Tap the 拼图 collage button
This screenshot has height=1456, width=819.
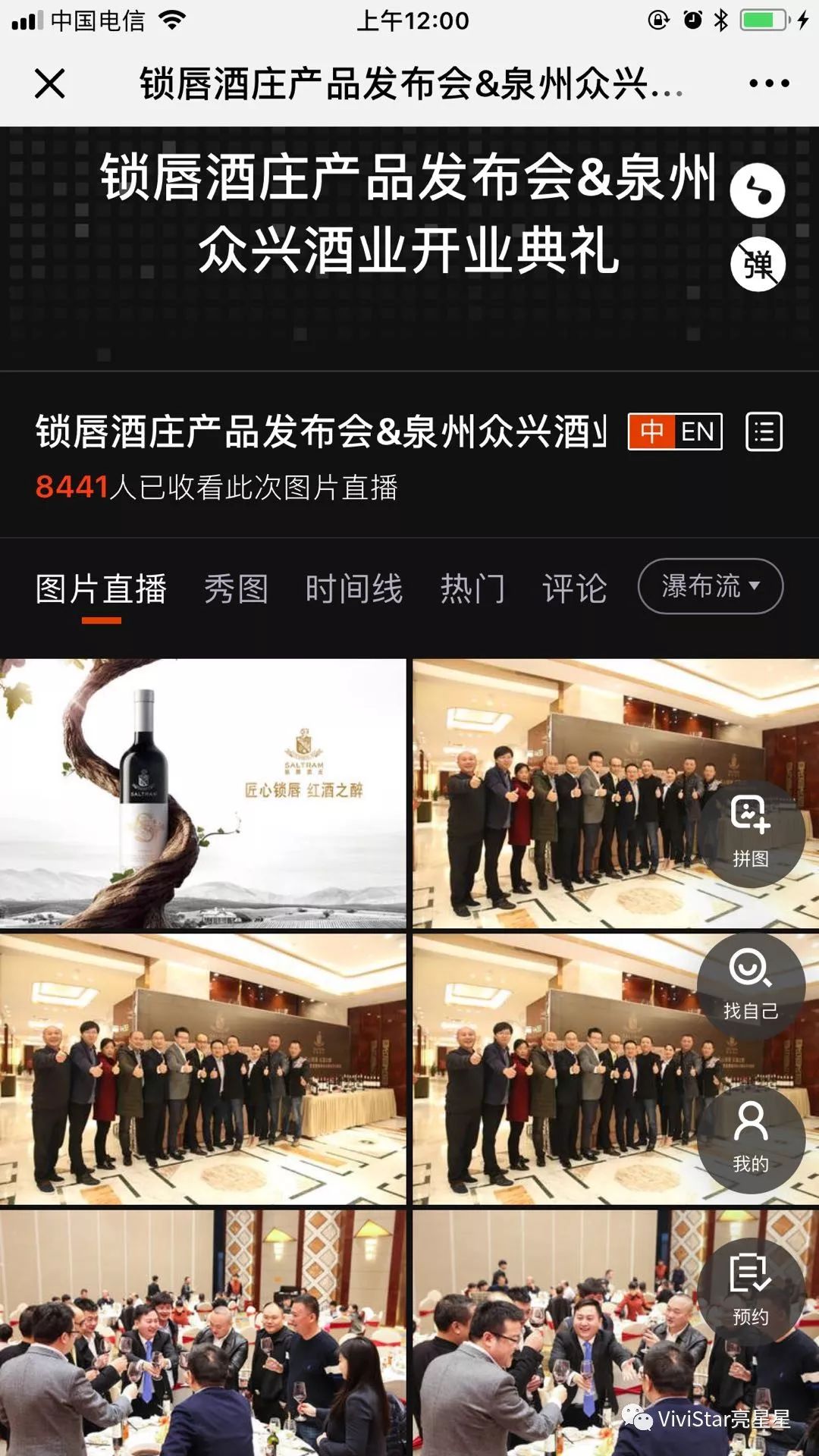pyautogui.click(x=750, y=833)
